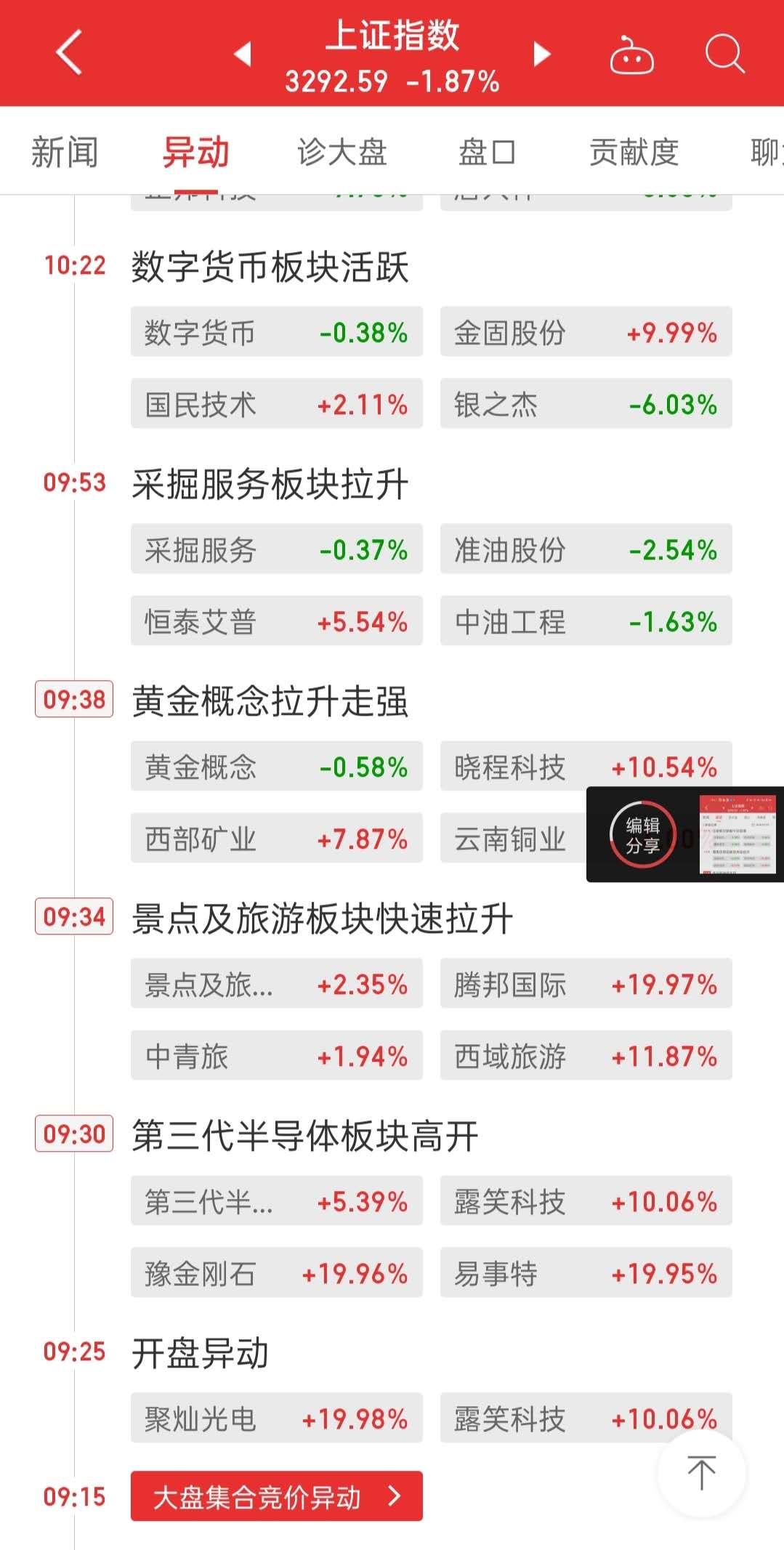
Task: Open 腾邦国际 stock chip
Action: point(586,984)
